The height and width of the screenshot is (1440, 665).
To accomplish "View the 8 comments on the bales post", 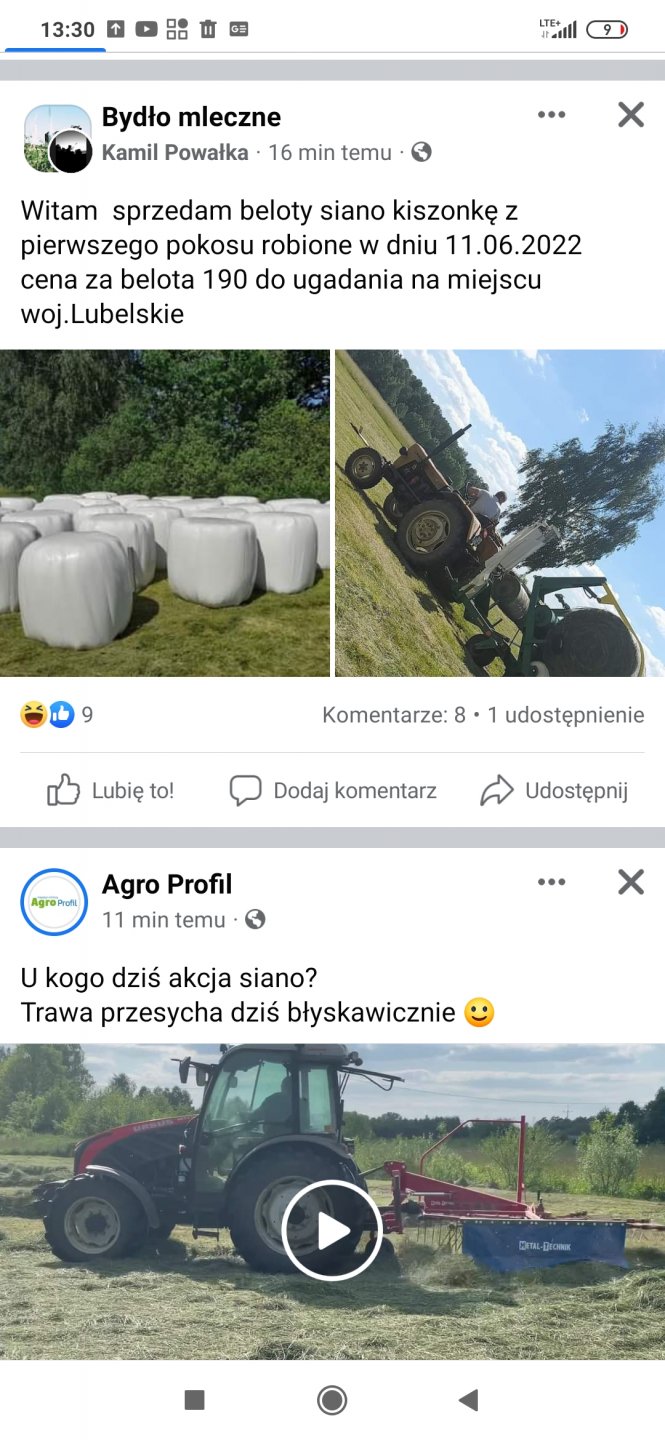I will [393, 715].
